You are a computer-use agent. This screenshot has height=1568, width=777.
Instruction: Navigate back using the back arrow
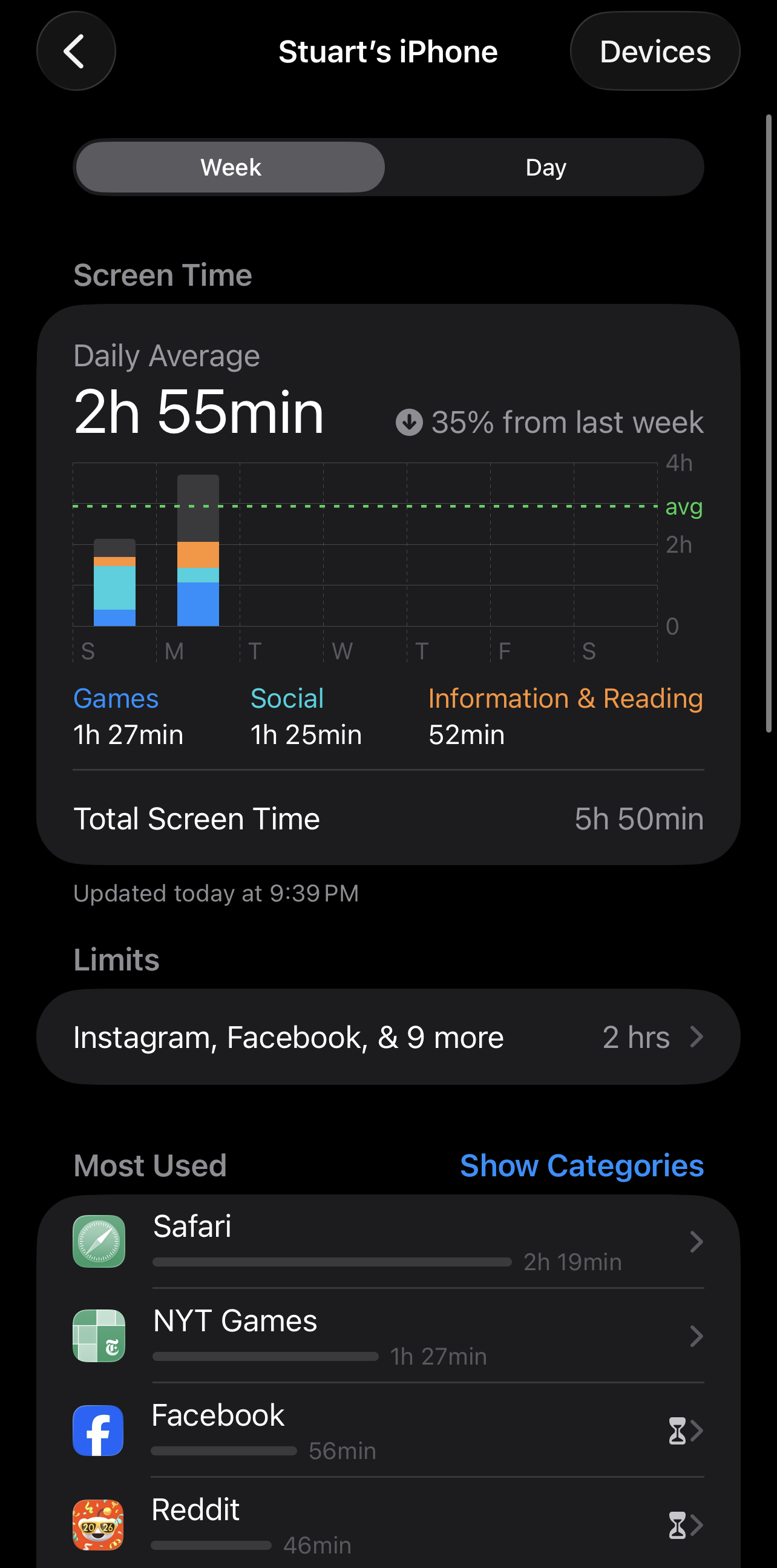point(76,51)
